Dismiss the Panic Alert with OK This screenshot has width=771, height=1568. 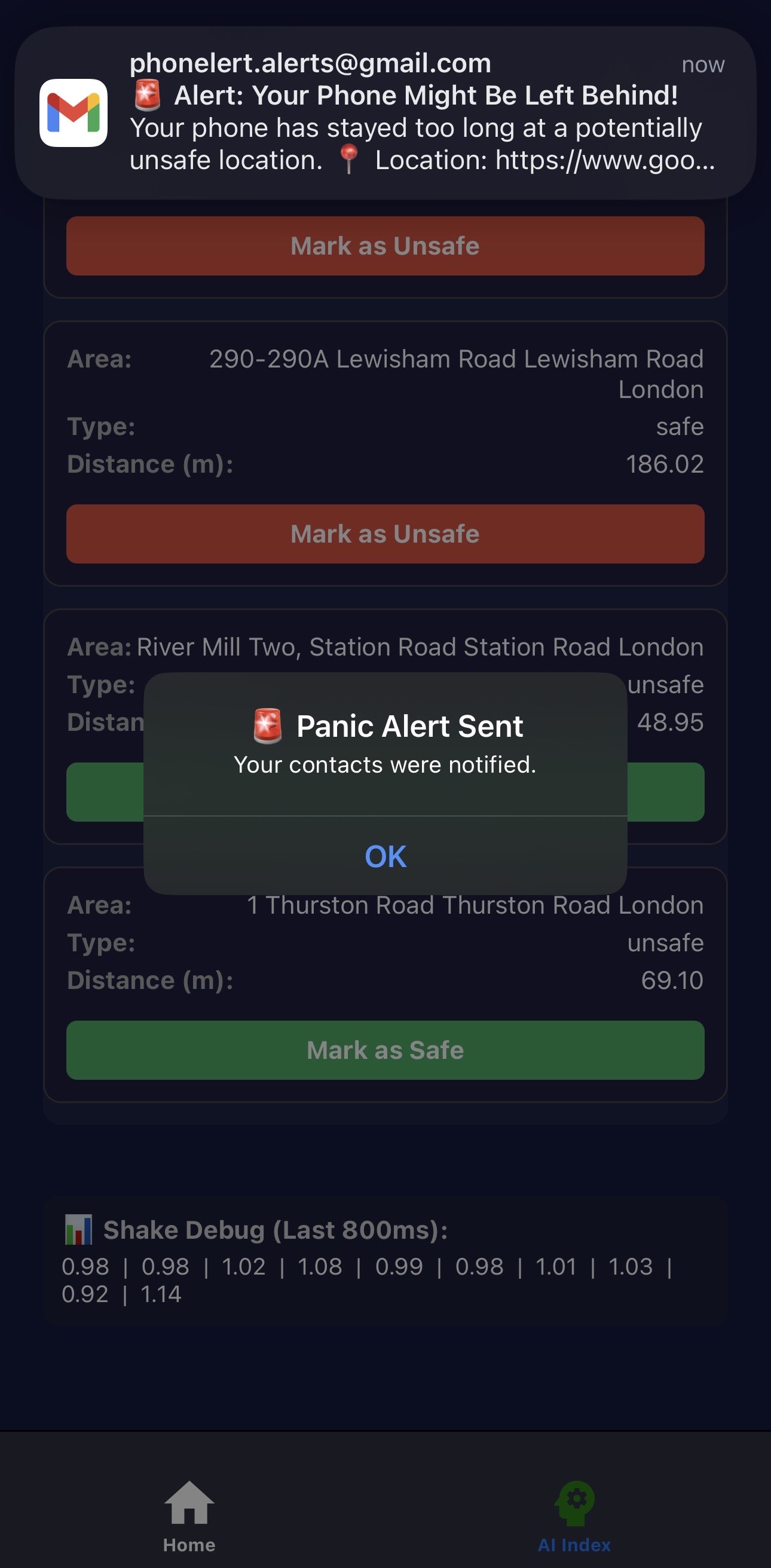coord(385,856)
